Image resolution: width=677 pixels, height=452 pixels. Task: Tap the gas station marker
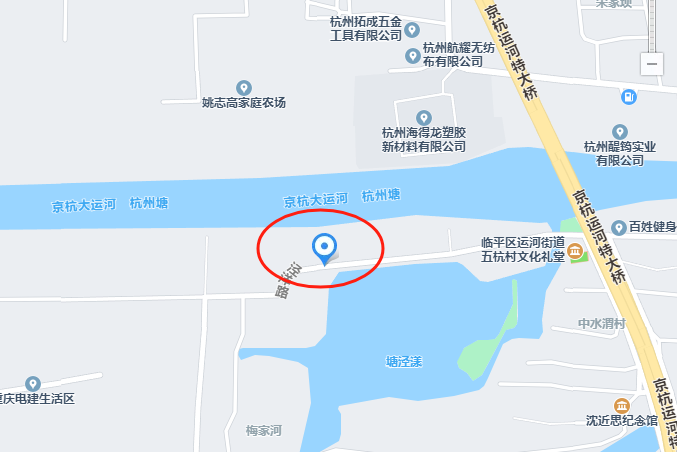click(628, 97)
